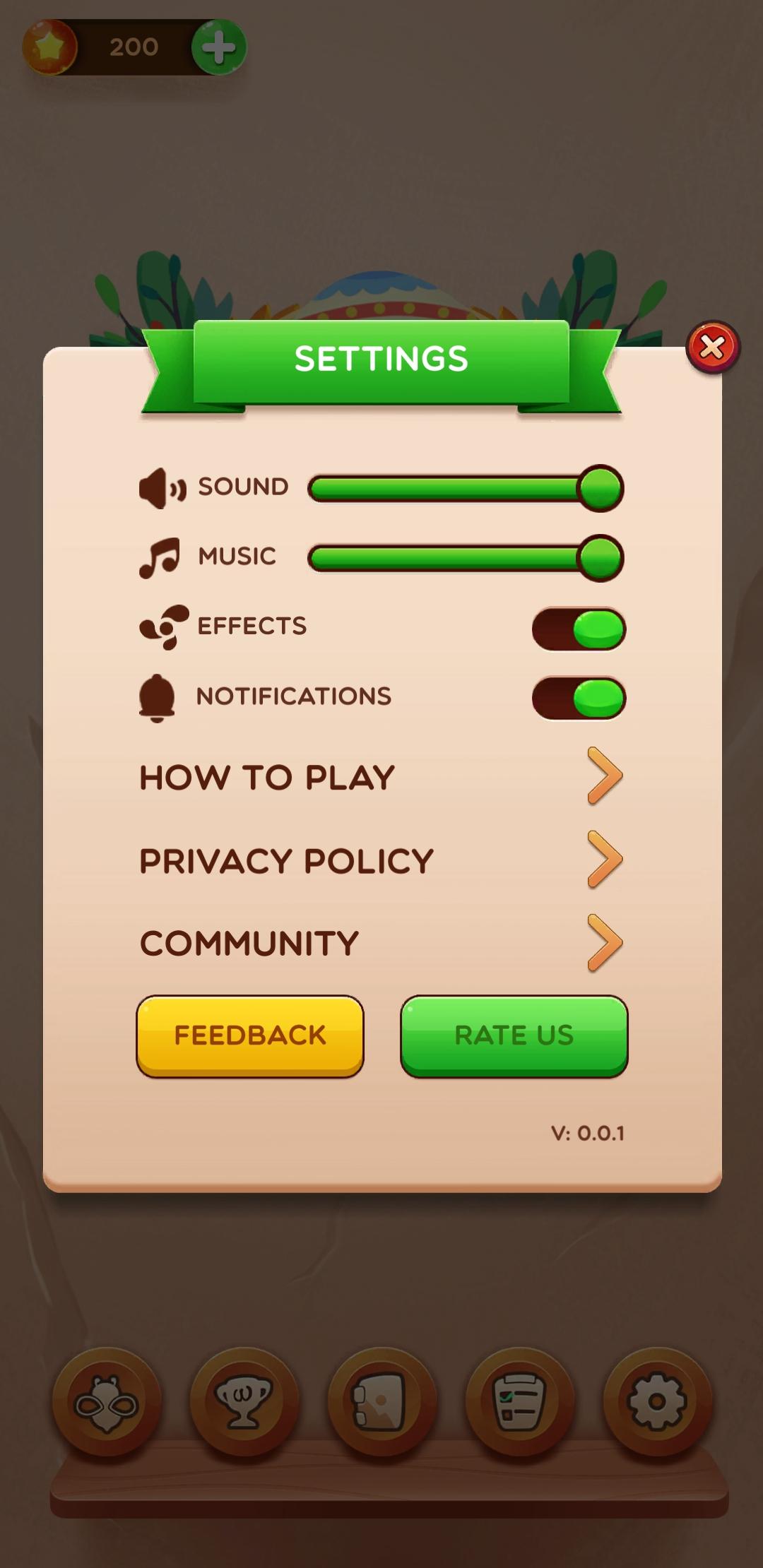Tap the bee icon in bottom bar
Image resolution: width=763 pixels, height=1568 pixels.
pyautogui.click(x=107, y=1401)
